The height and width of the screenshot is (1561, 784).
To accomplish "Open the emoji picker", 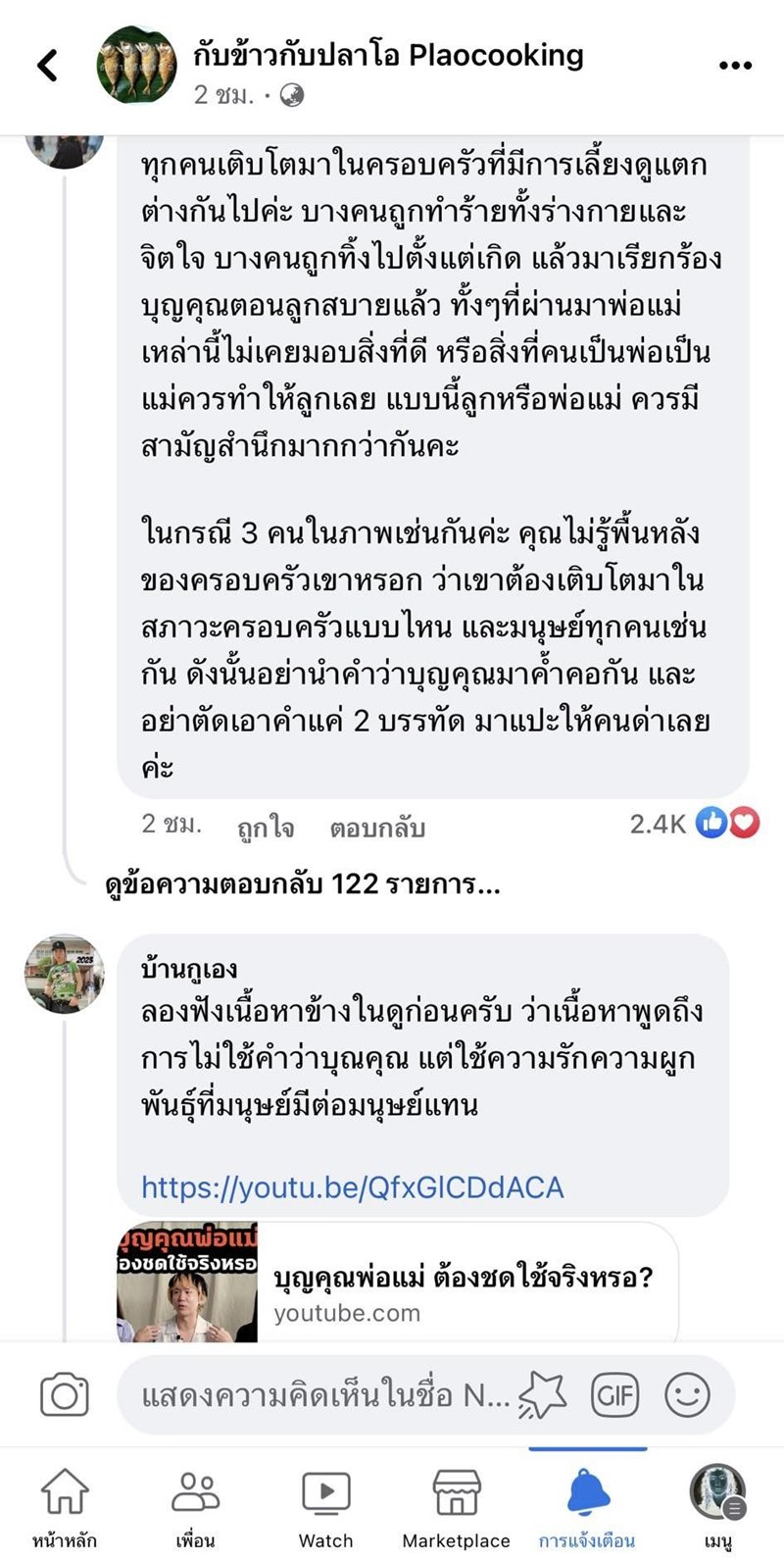I will coord(687,1394).
